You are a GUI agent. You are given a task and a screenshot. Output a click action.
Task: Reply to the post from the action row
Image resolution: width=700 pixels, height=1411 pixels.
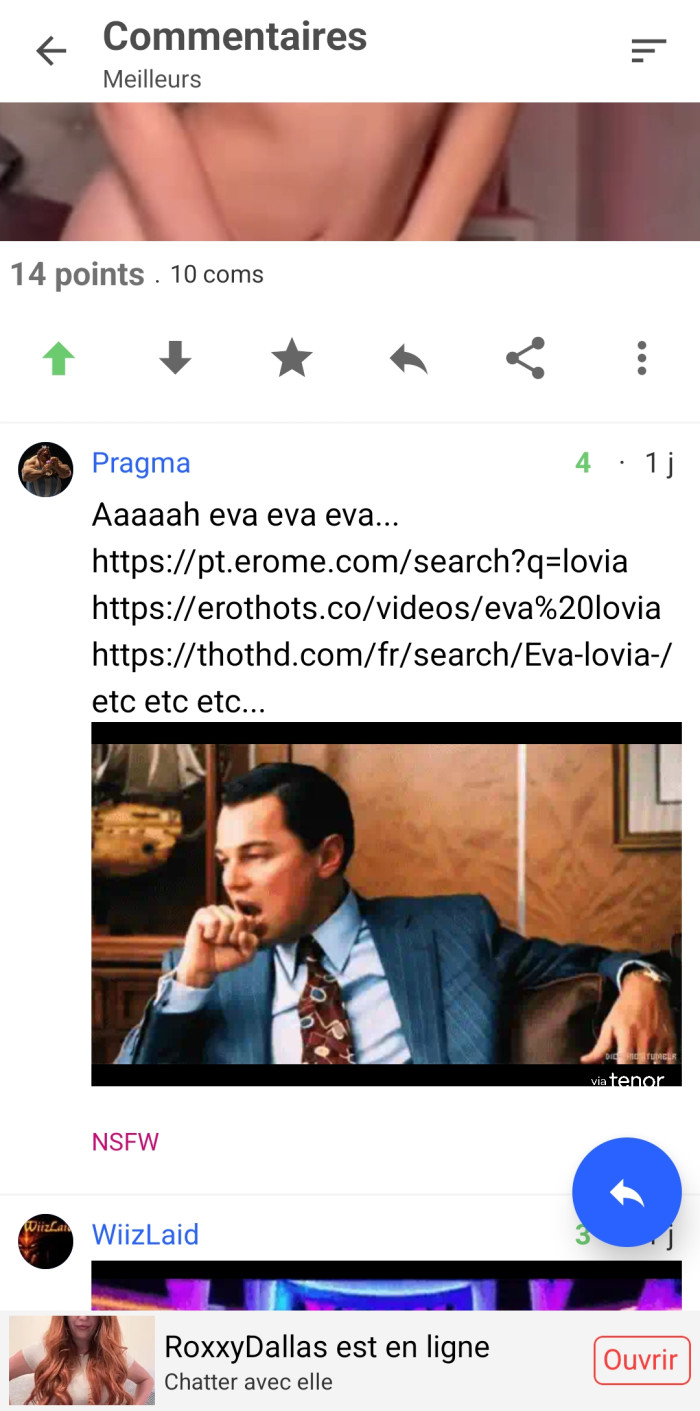coord(409,358)
